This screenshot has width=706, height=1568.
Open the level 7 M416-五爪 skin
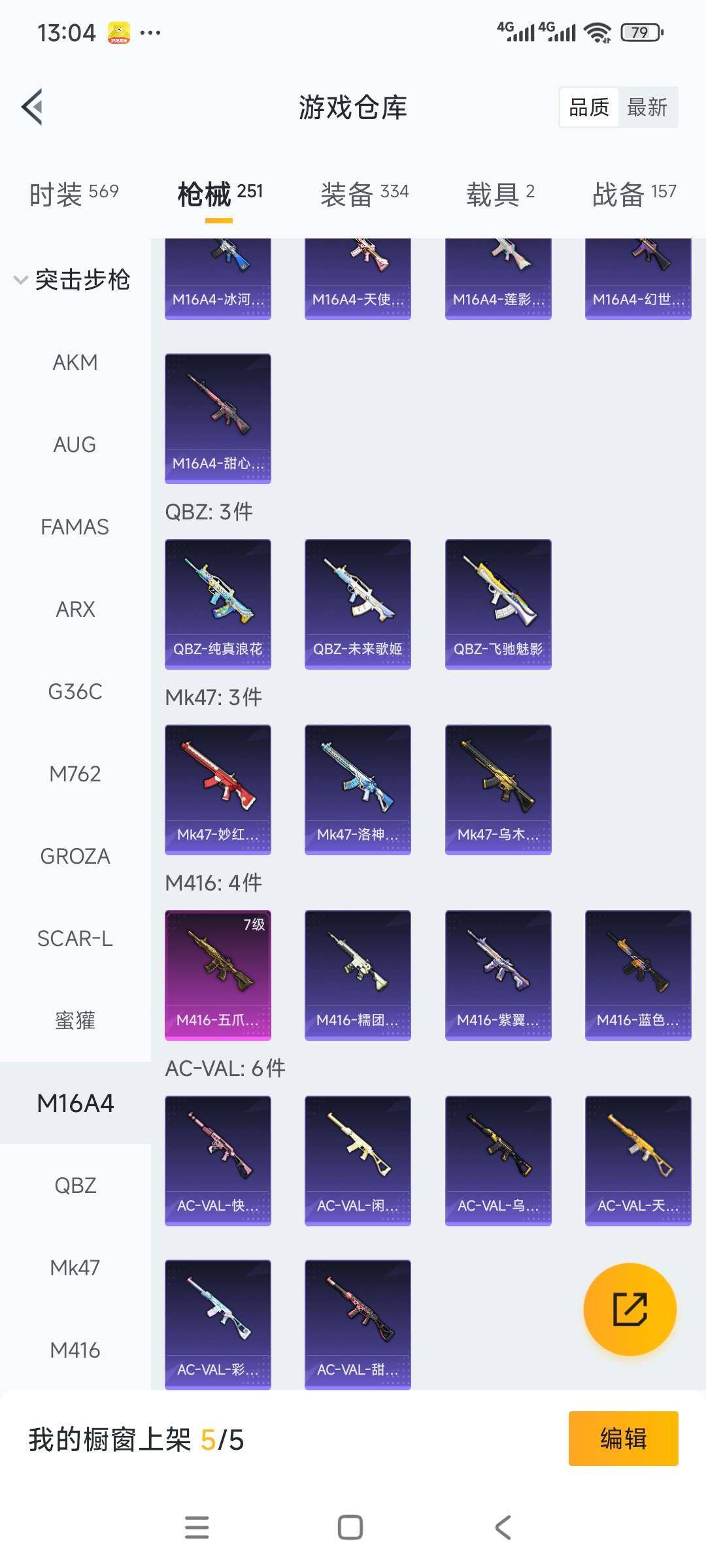(218, 974)
